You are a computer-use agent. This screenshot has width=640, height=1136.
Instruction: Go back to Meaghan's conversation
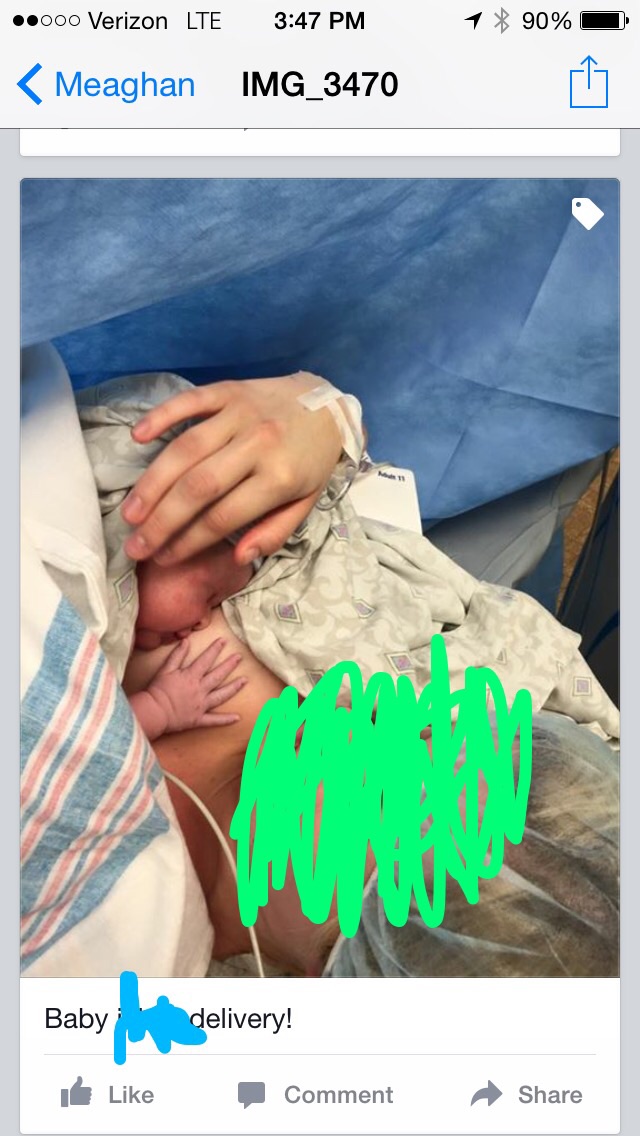pos(105,85)
